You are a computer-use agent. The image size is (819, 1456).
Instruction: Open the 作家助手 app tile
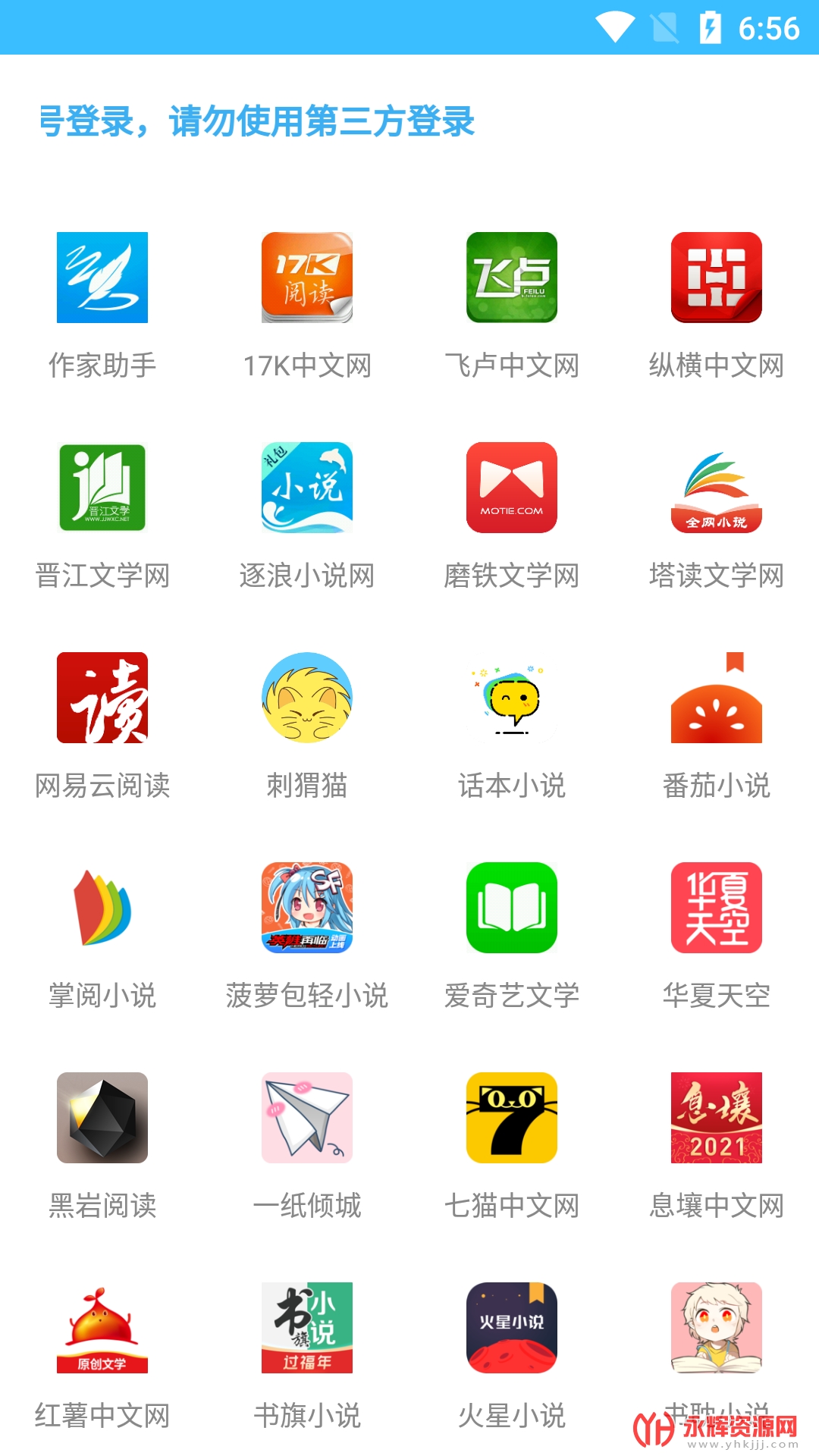(102, 278)
